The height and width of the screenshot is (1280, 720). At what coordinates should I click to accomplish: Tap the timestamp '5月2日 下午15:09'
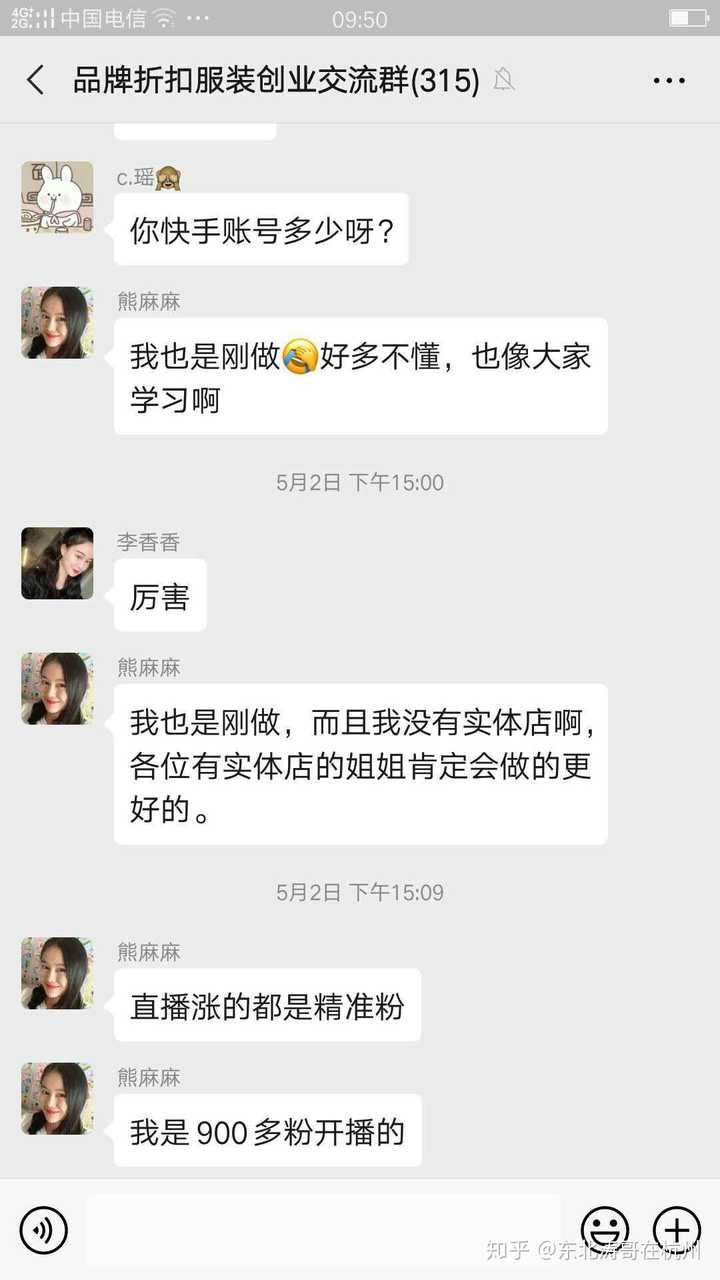(360, 891)
